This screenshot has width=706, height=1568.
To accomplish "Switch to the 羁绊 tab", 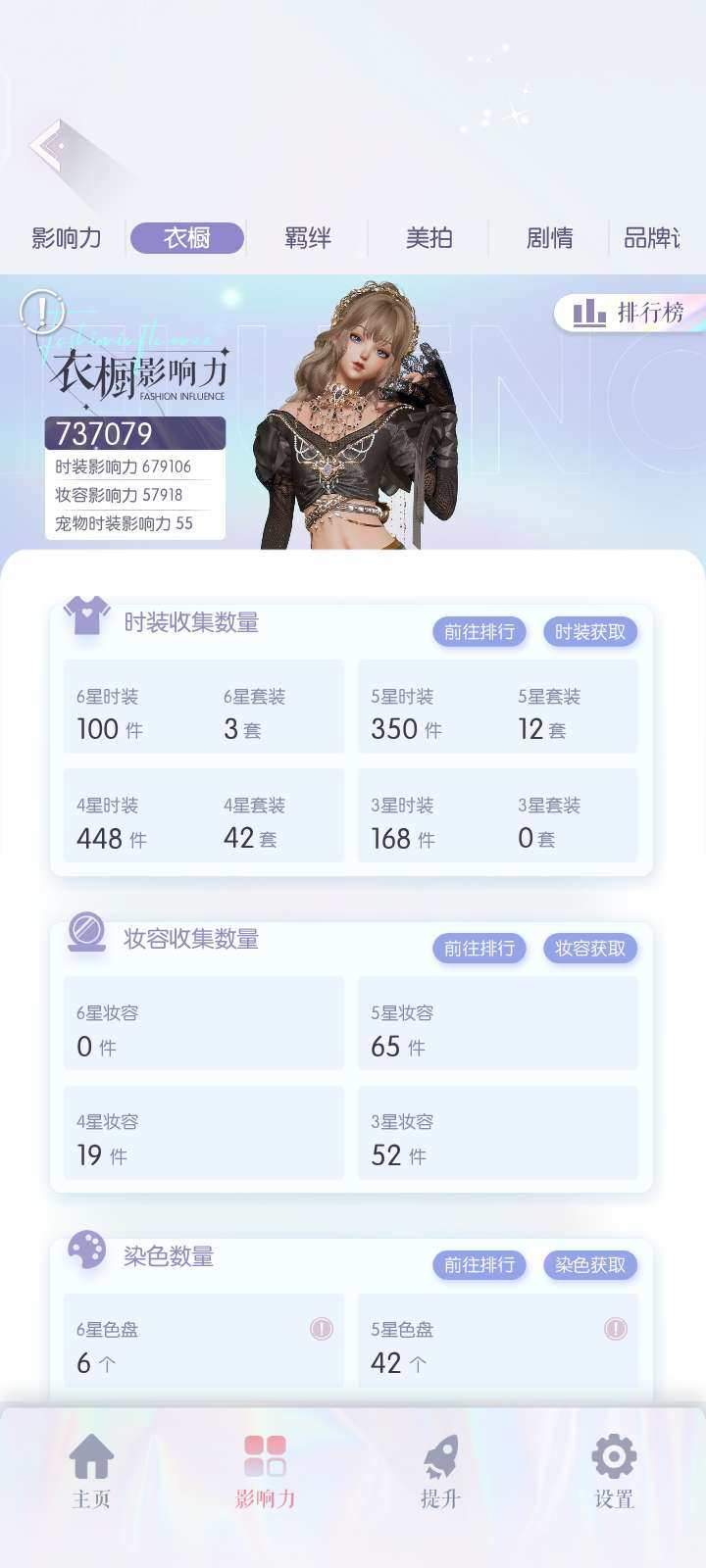I will click(x=305, y=238).
